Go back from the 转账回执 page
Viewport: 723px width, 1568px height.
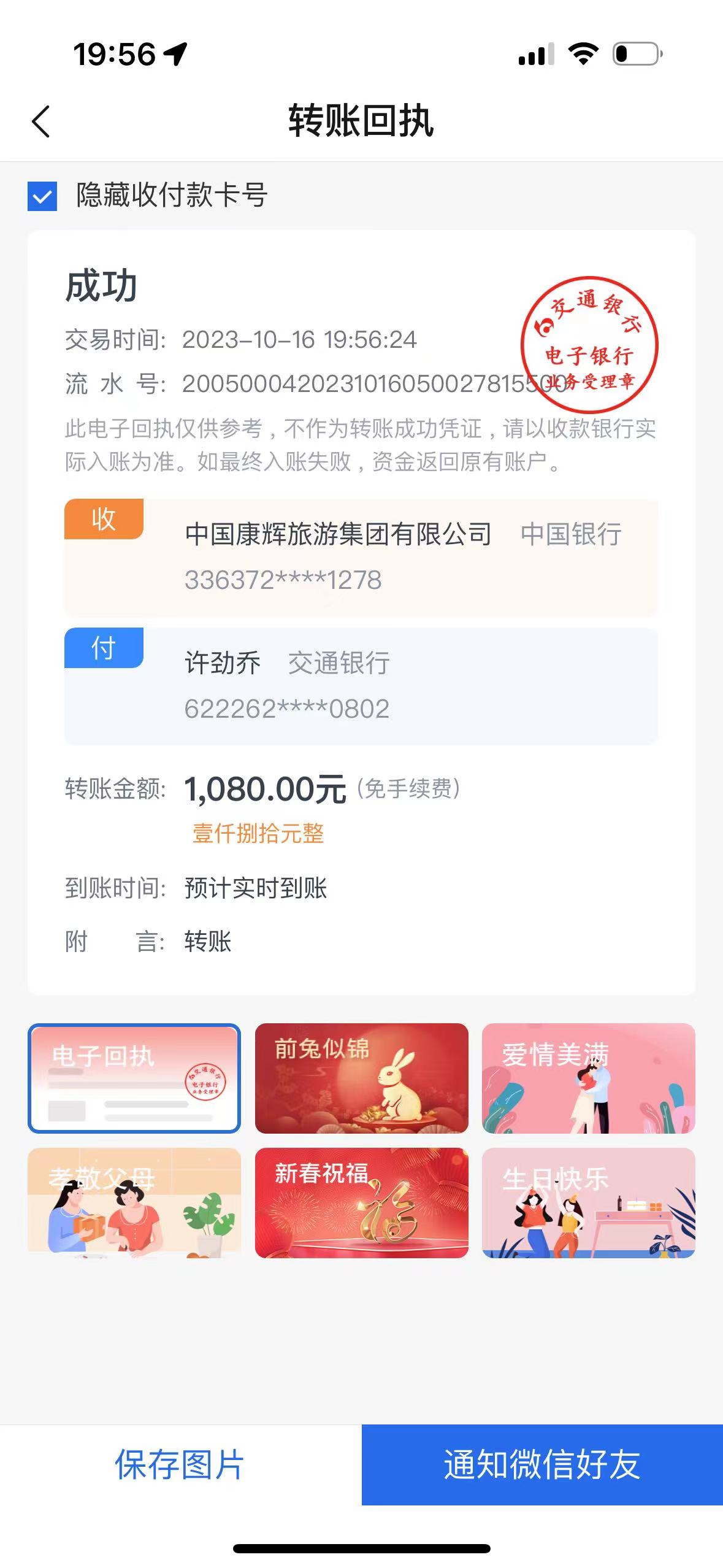coord(41,121)
